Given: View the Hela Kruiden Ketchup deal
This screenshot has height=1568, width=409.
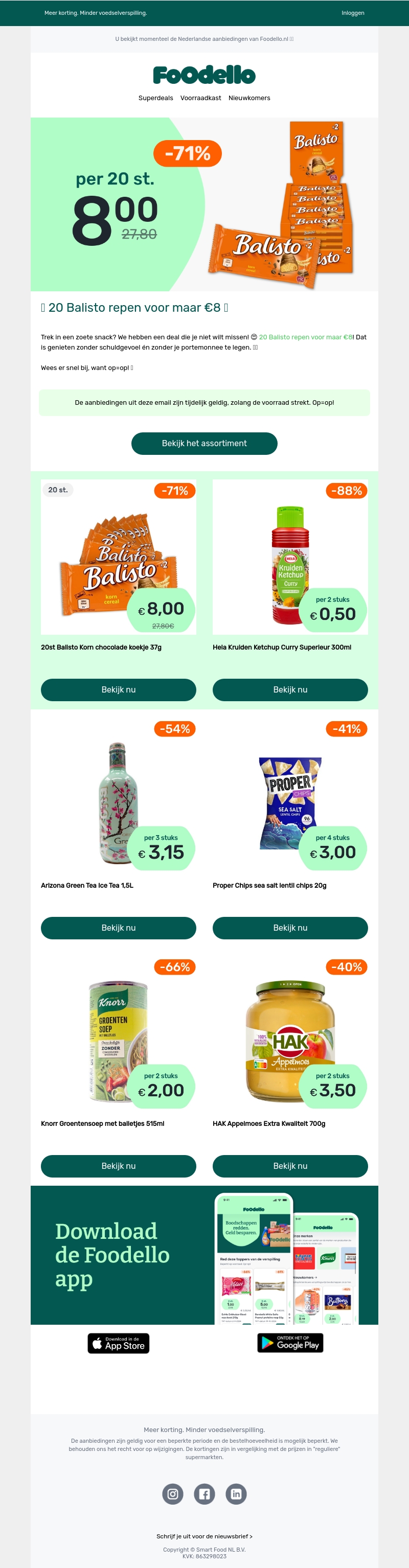Looking at the screenshot, I should point(290,689).
